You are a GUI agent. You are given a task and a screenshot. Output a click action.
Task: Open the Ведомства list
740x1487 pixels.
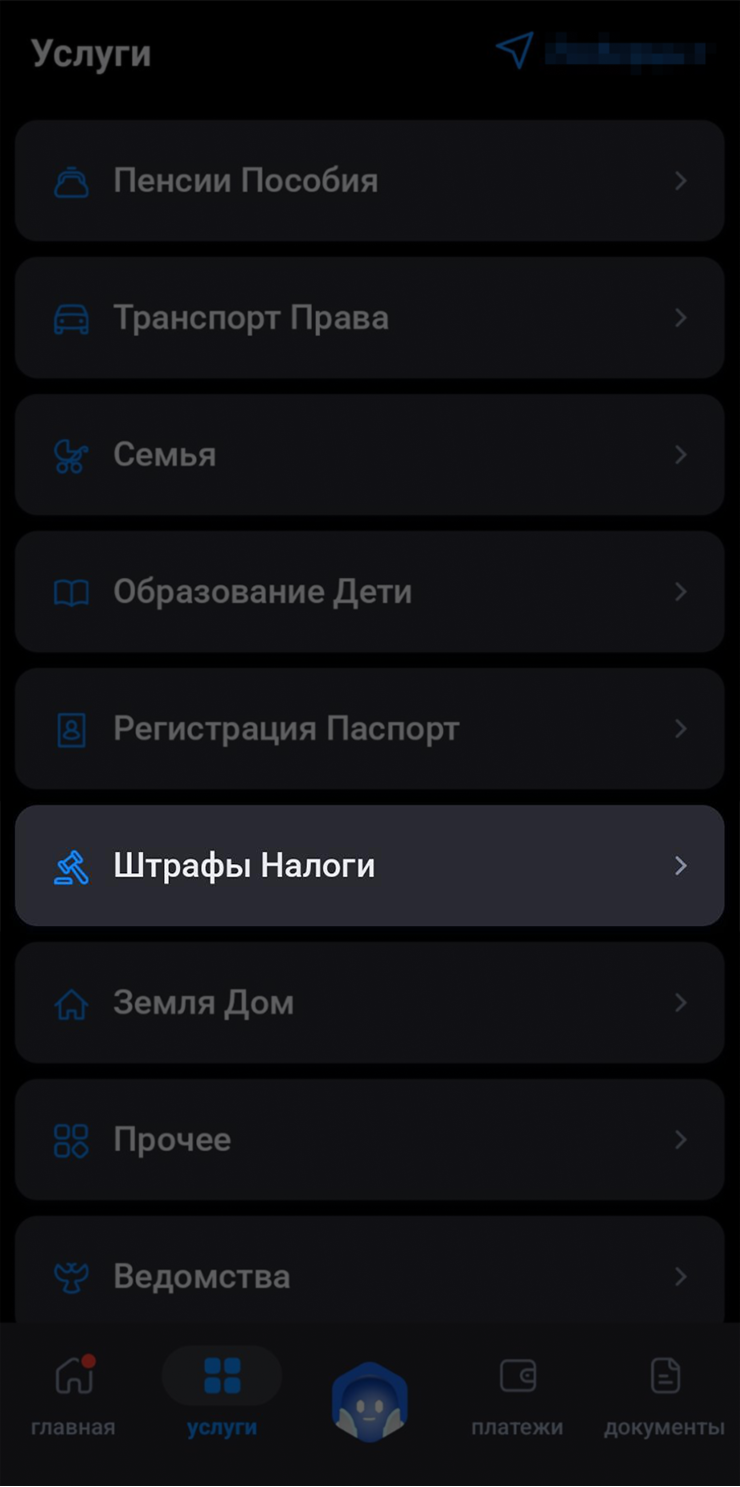[x=369, y=1275]
